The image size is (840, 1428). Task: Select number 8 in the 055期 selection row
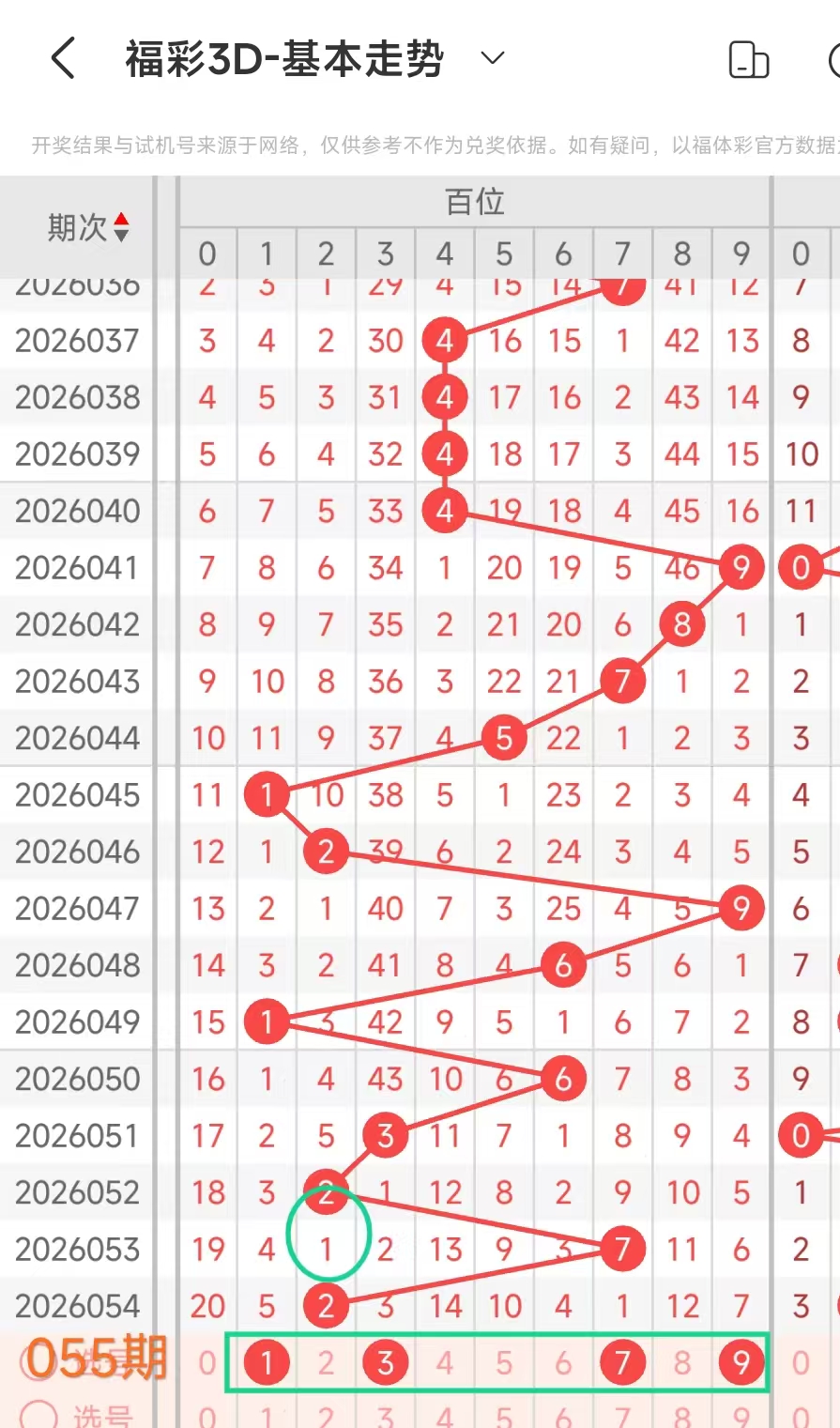click(682, 1362)
